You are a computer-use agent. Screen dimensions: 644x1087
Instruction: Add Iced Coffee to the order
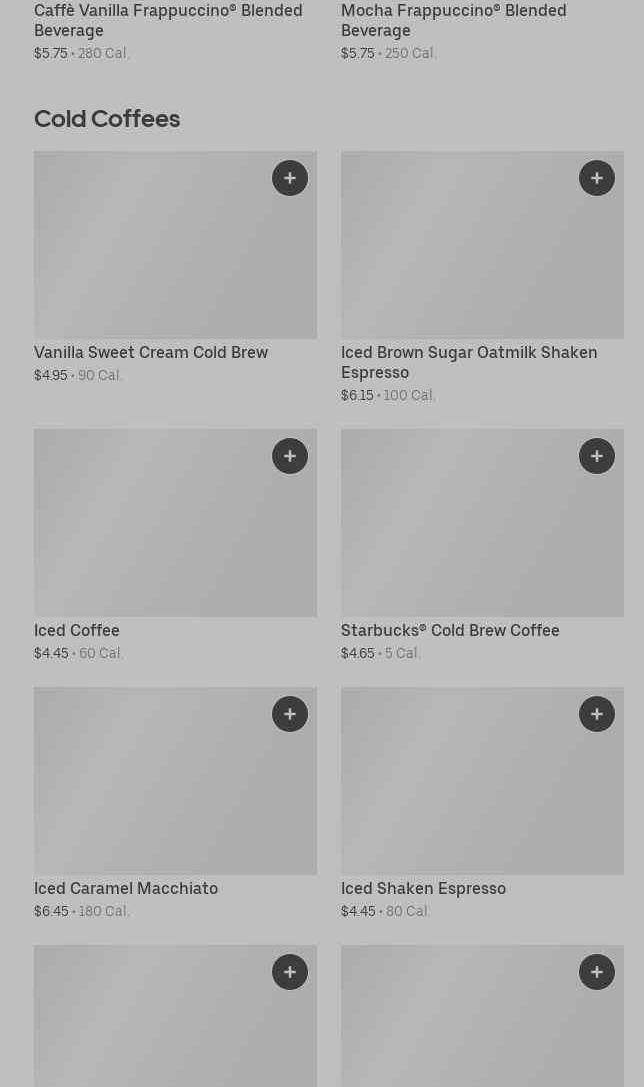pos(290,456)
